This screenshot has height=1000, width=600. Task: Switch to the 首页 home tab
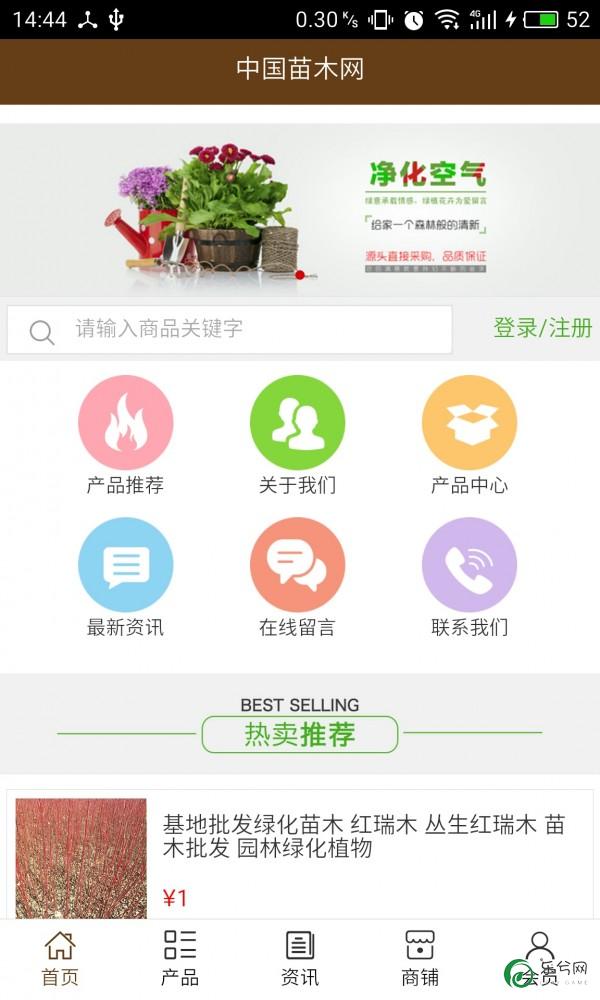60,958
